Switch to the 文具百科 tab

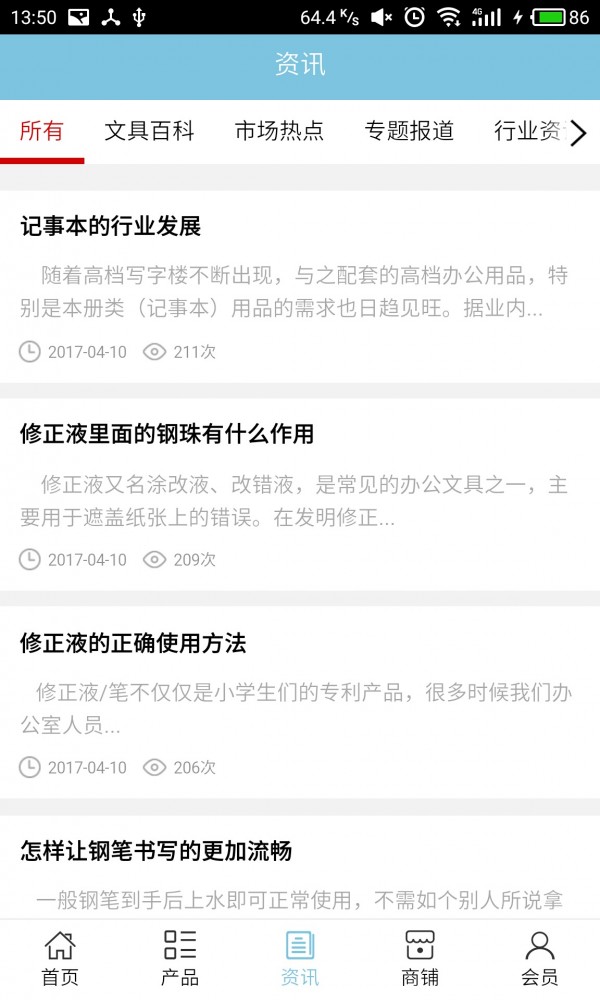(x=149, y=131)
